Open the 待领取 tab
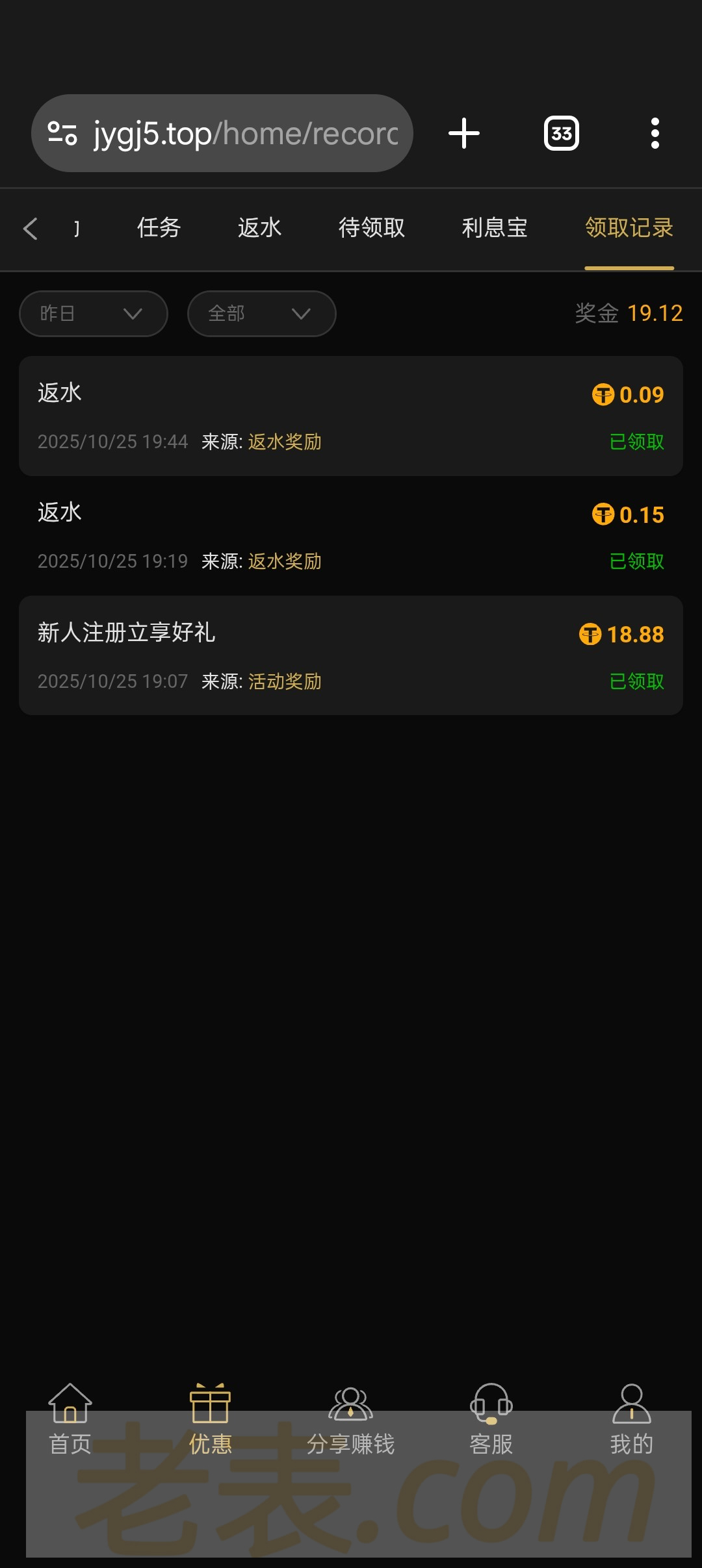 [x=372, y=228]
